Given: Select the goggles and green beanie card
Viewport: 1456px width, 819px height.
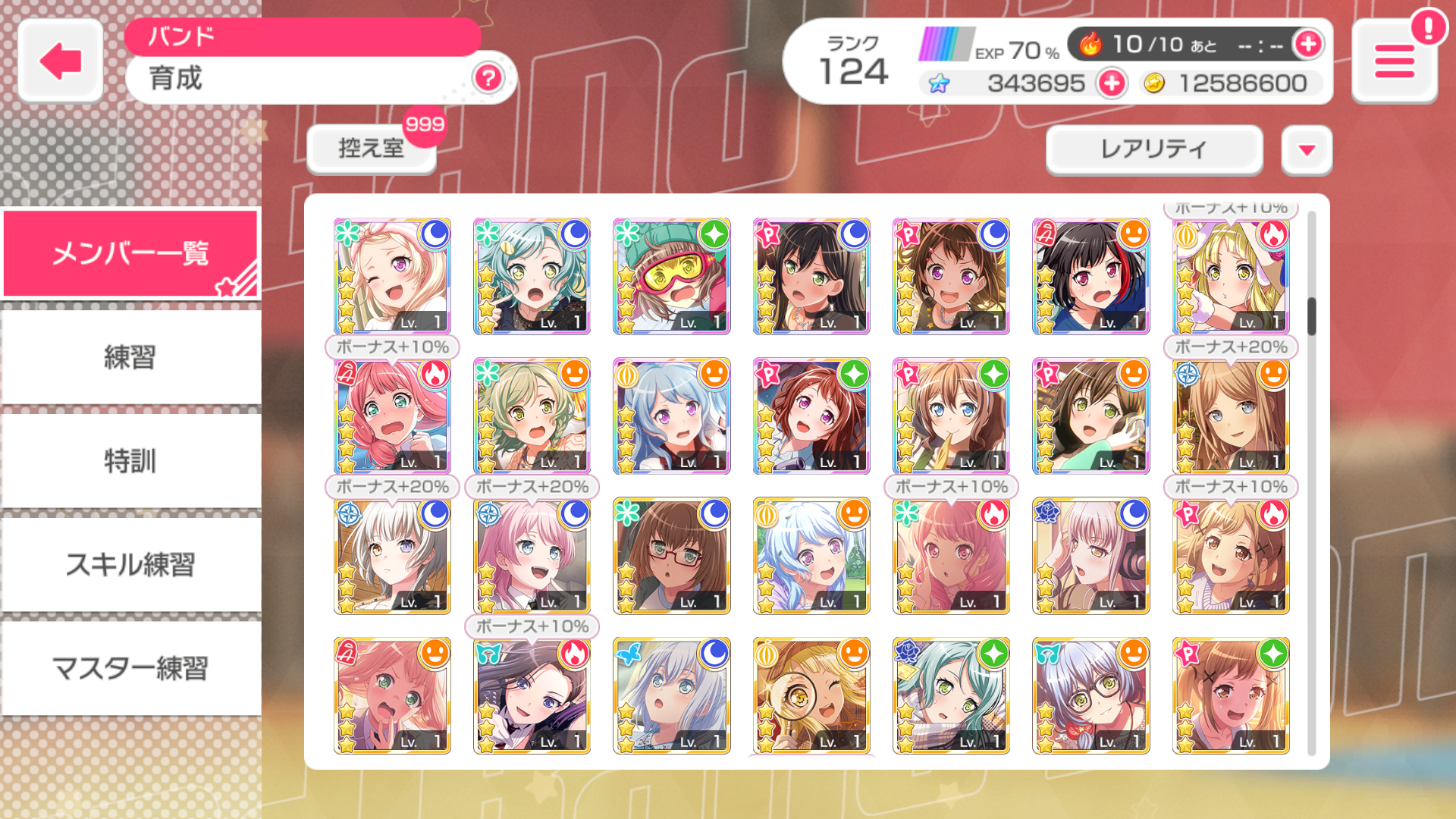Looking at the screenshot, I should coord(671,277).
